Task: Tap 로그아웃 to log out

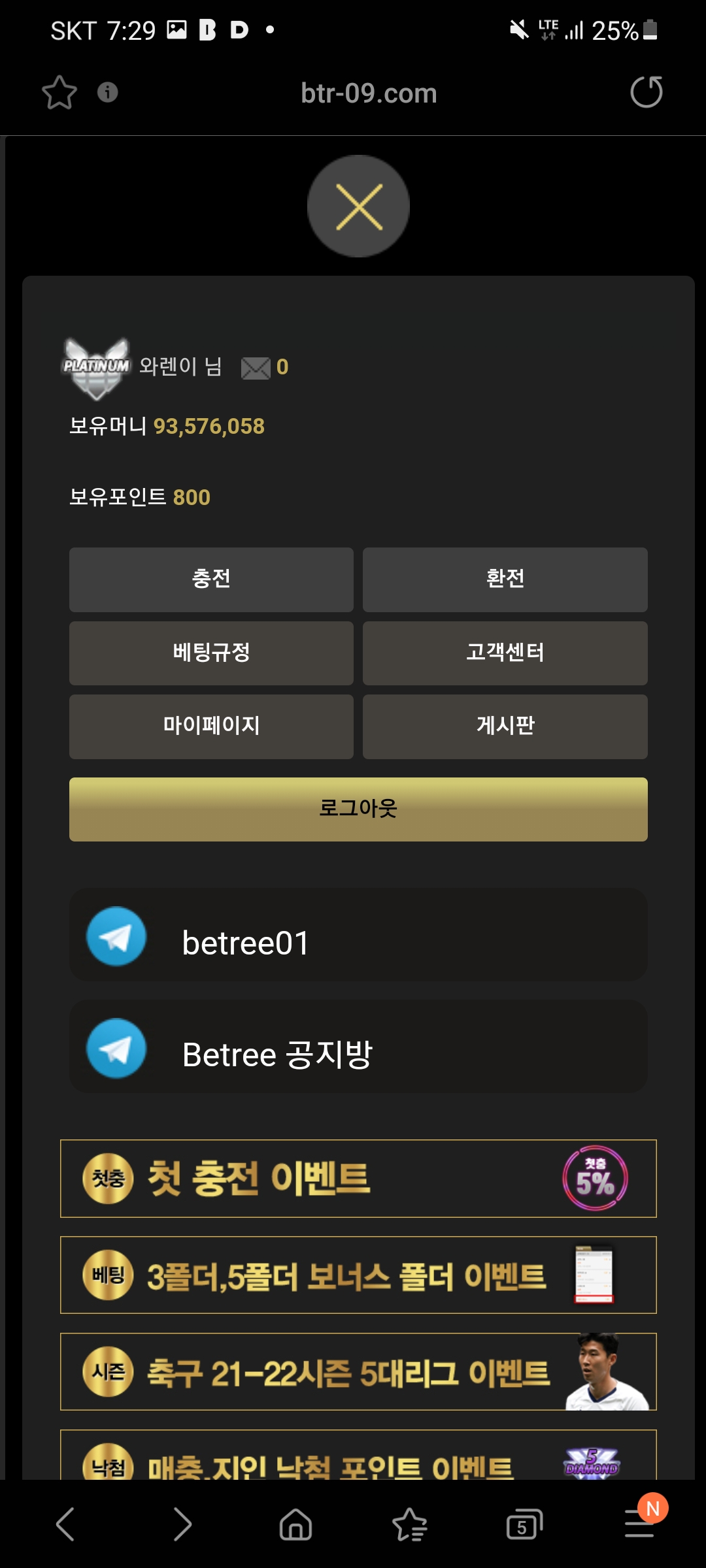Action: [358, 809]
